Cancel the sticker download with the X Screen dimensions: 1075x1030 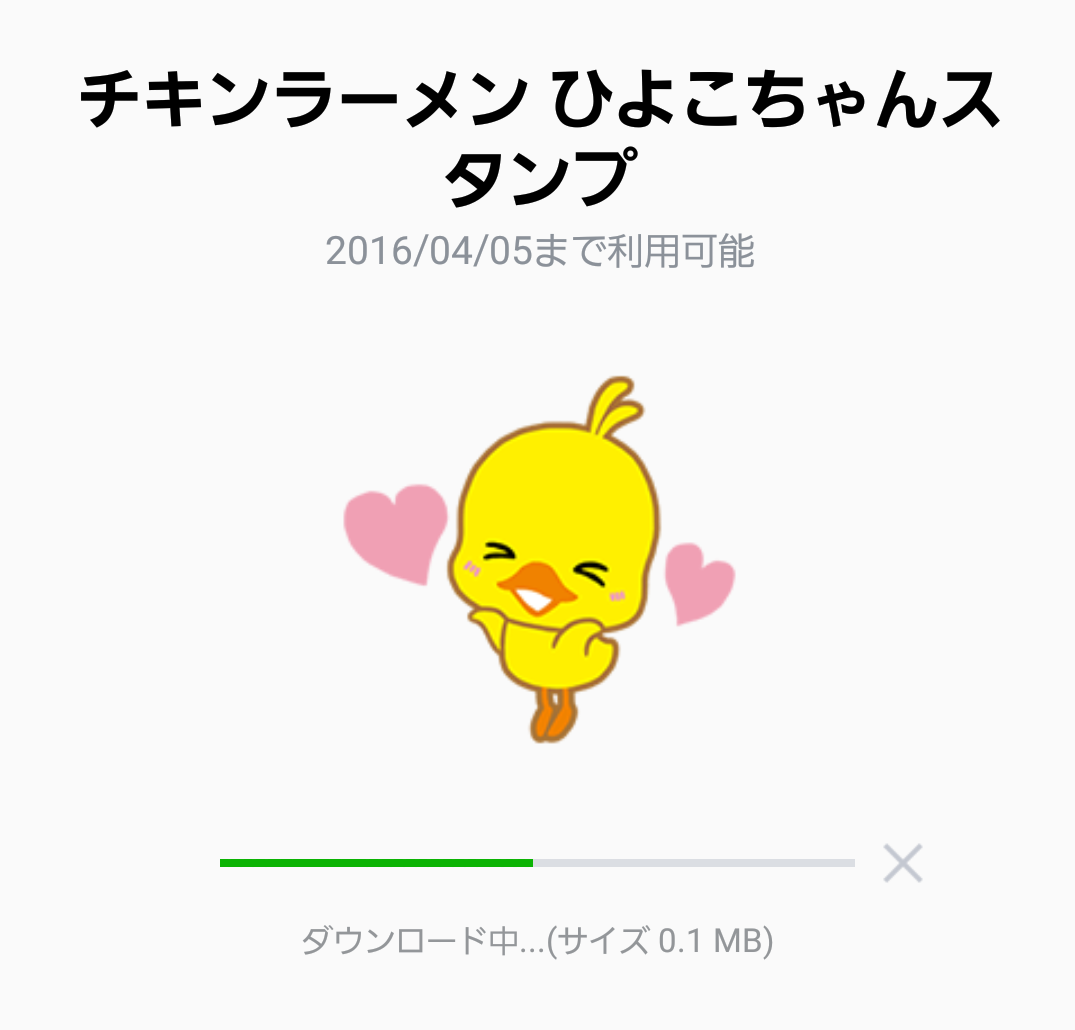(x=902, y=863)
